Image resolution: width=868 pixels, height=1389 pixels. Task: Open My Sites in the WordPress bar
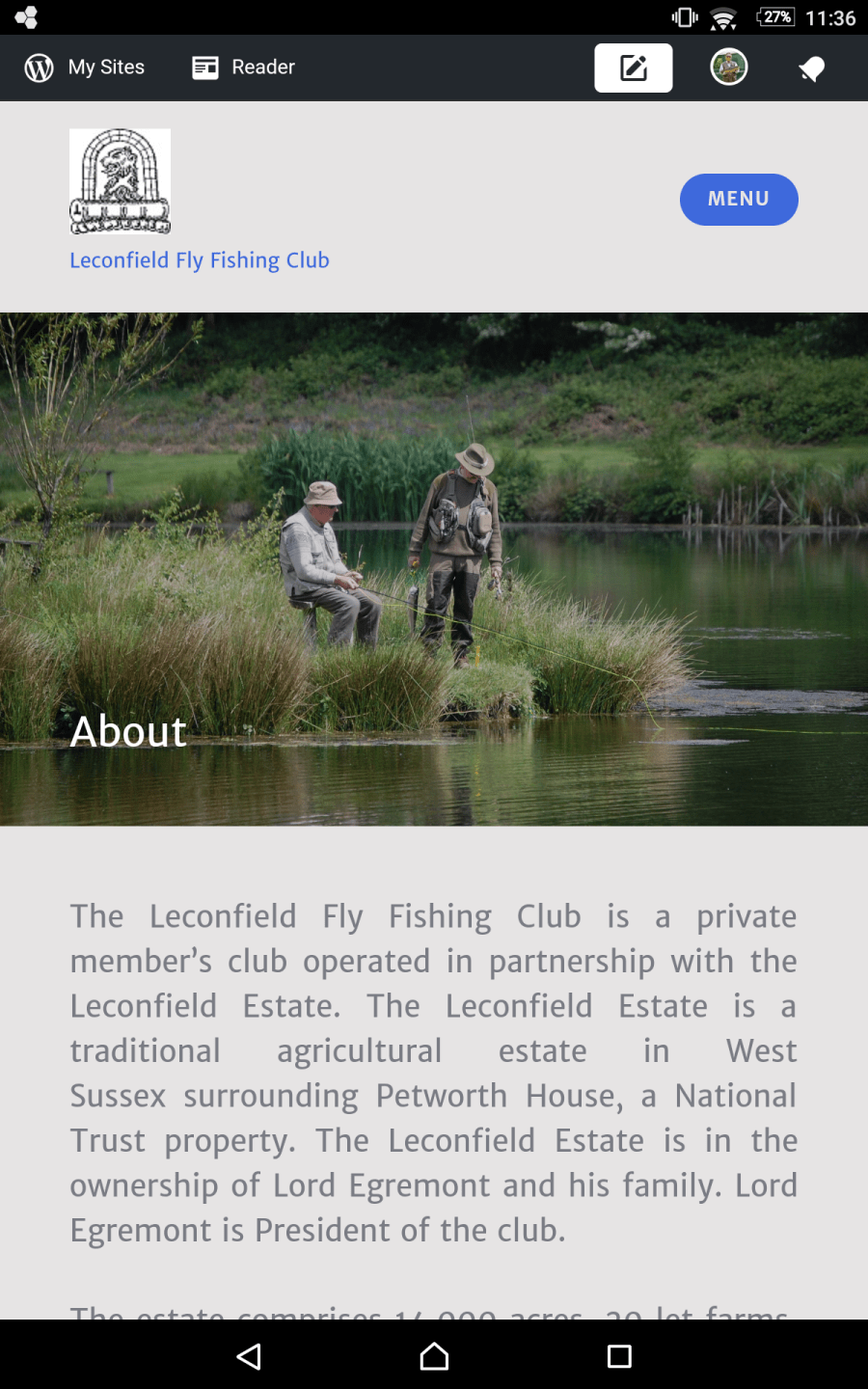click(85, 68)
